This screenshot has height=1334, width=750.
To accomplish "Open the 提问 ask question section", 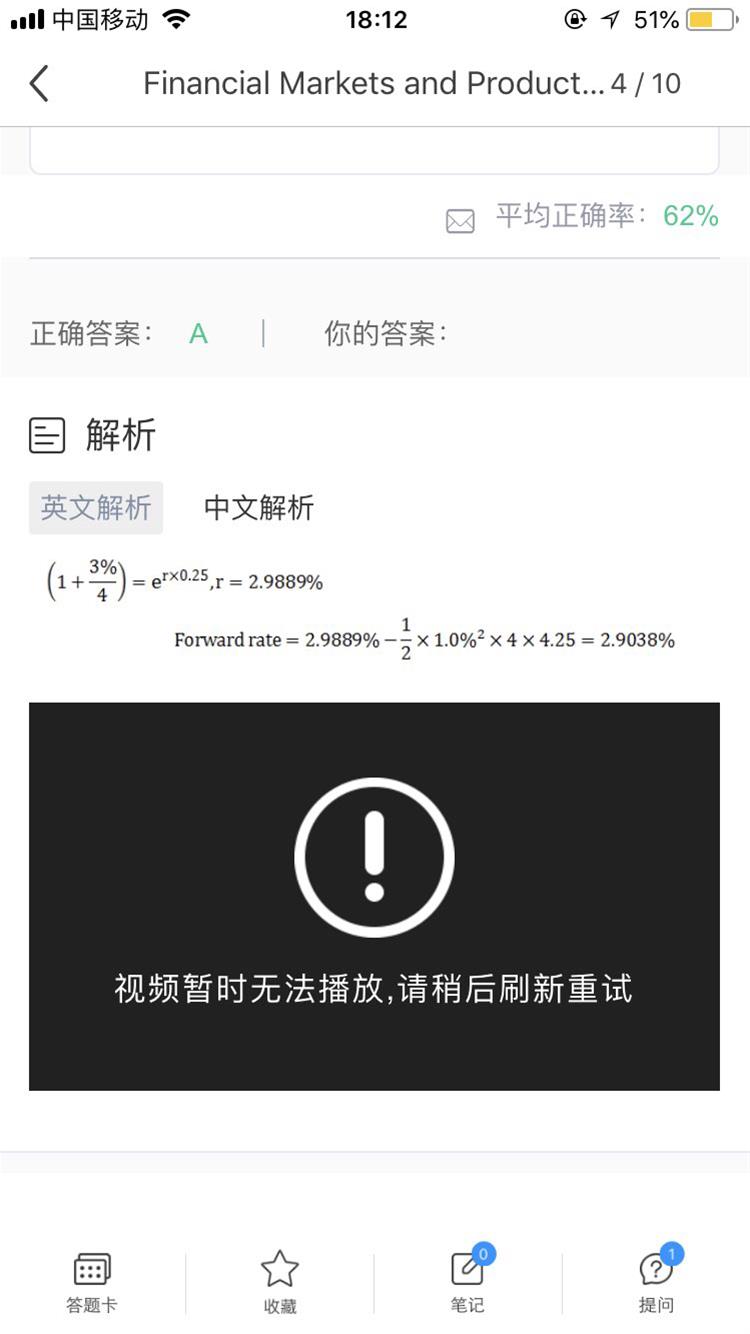I will [656, 1281].
